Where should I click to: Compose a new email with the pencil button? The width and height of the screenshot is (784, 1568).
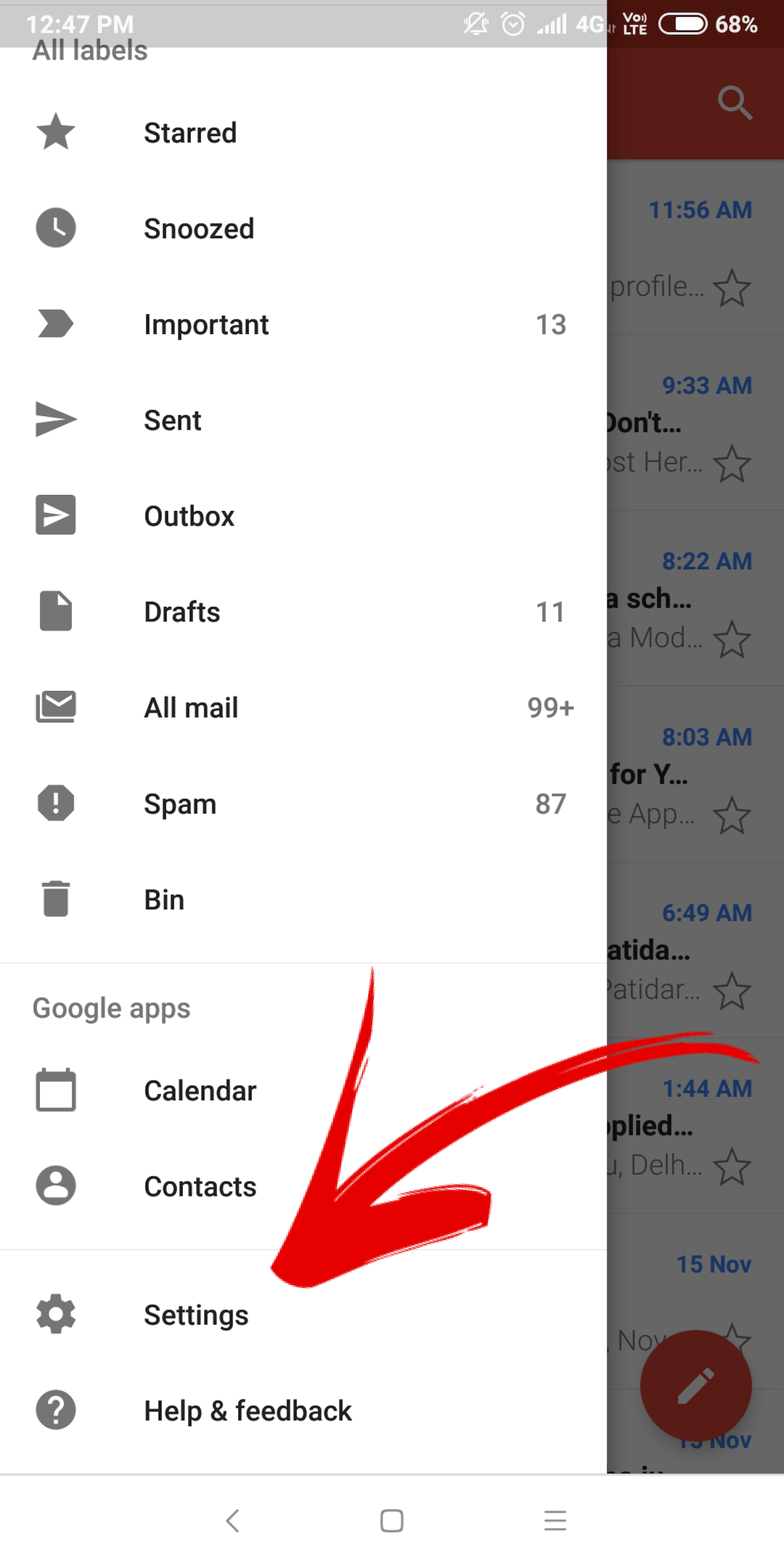pos(695,1385)
